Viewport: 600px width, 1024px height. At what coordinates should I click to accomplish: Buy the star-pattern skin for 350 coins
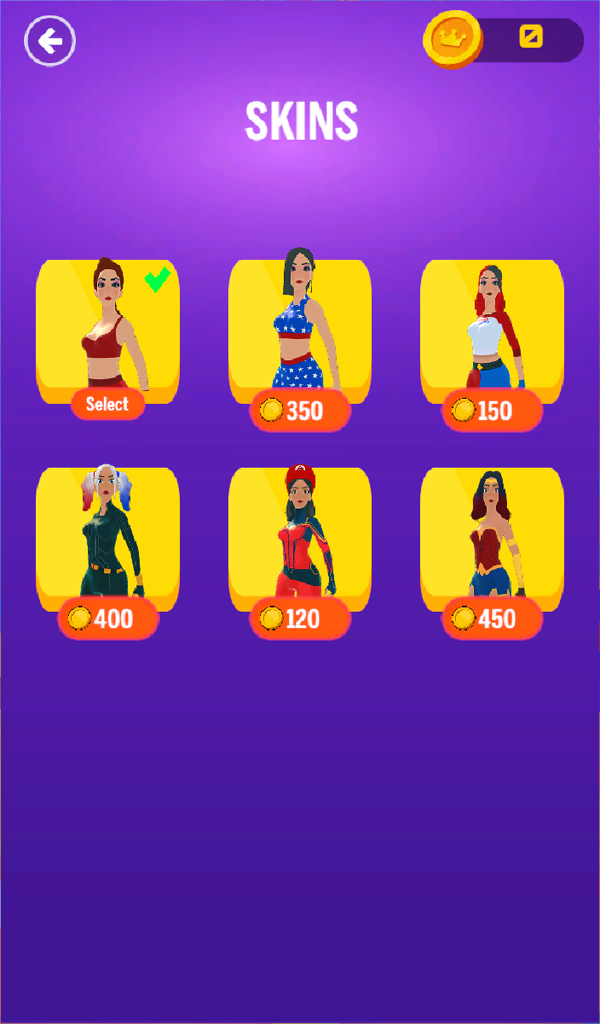coord(300,410)
